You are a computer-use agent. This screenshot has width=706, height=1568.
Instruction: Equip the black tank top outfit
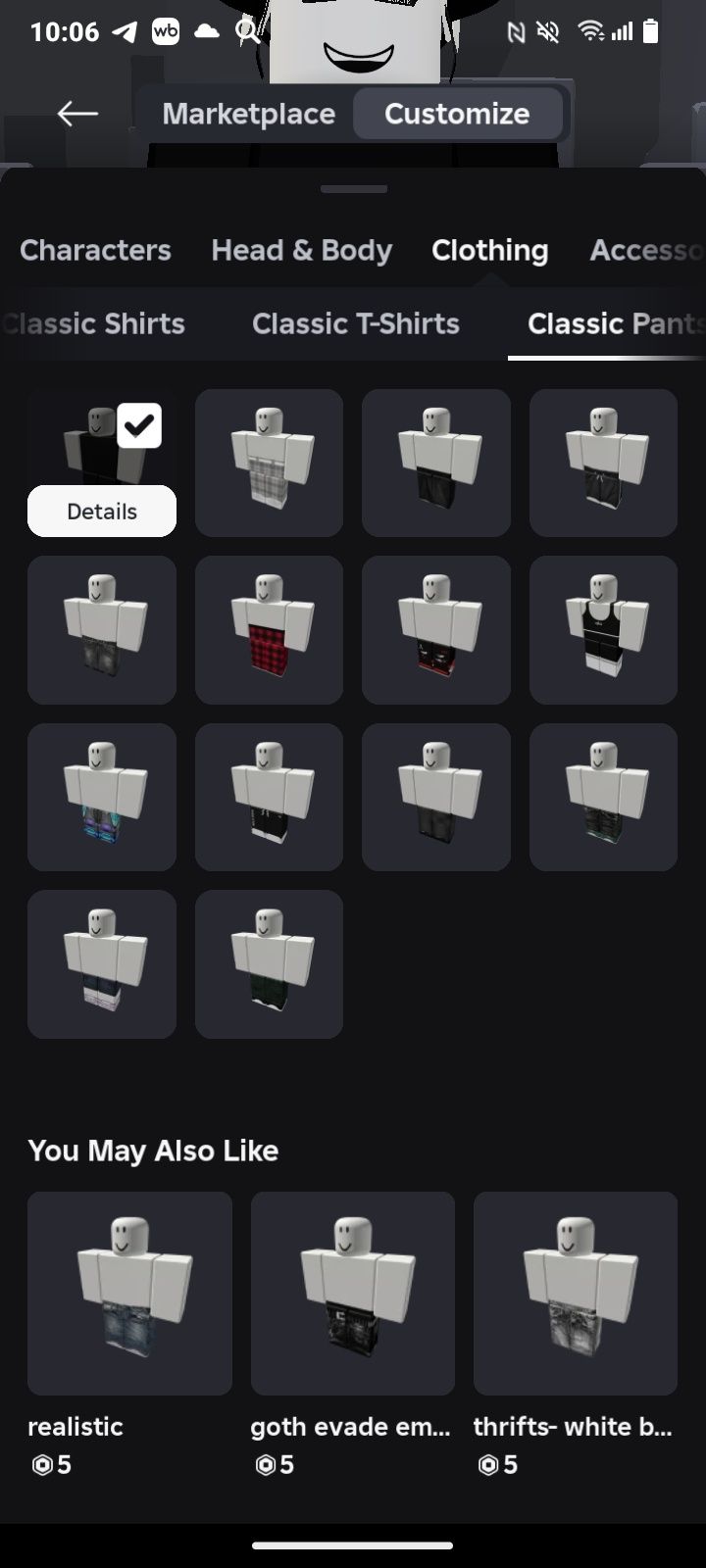coord(603,630)
